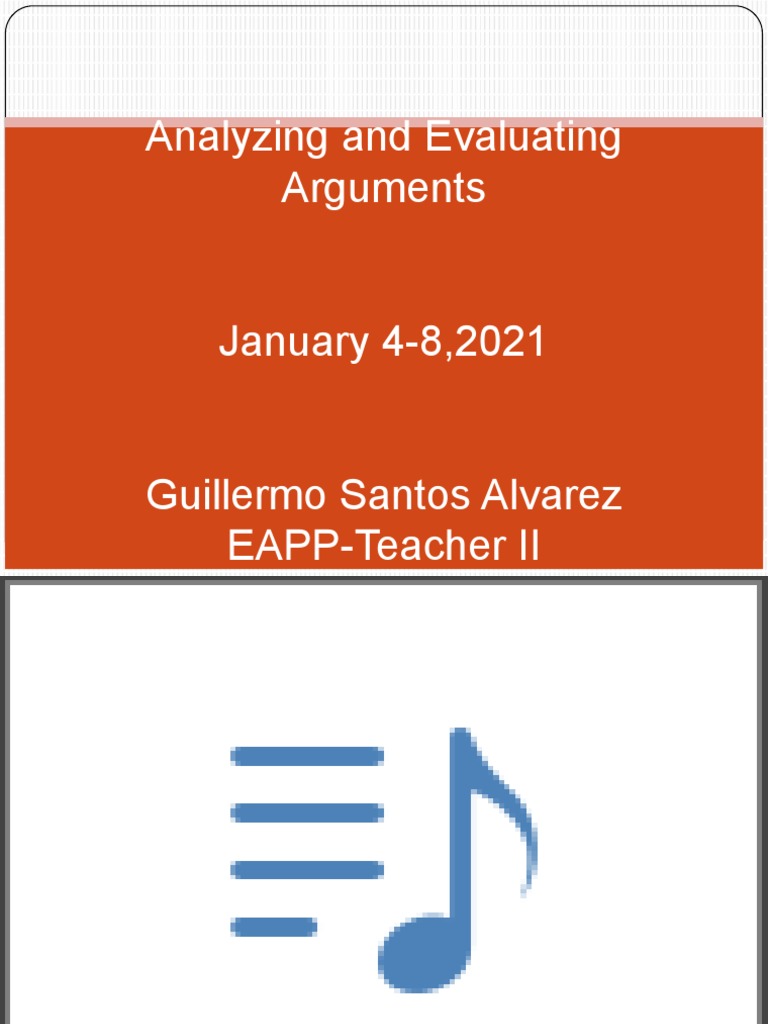The image size is (768, 1024).
Task: Open the embedded audio clip placeholder
Action: pyautogui.click(x=384, y=859)
